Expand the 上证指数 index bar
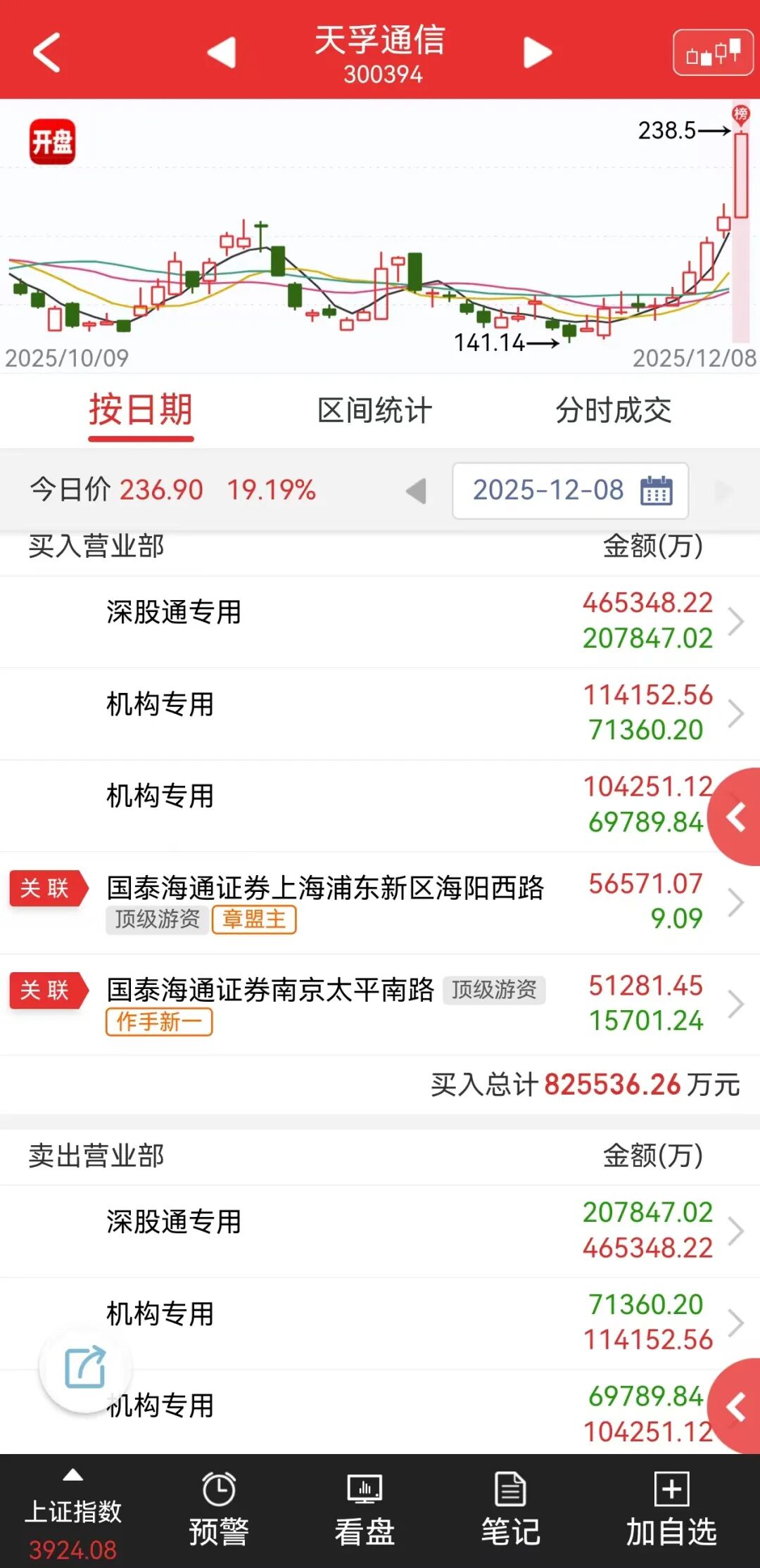 (73, 1512)
